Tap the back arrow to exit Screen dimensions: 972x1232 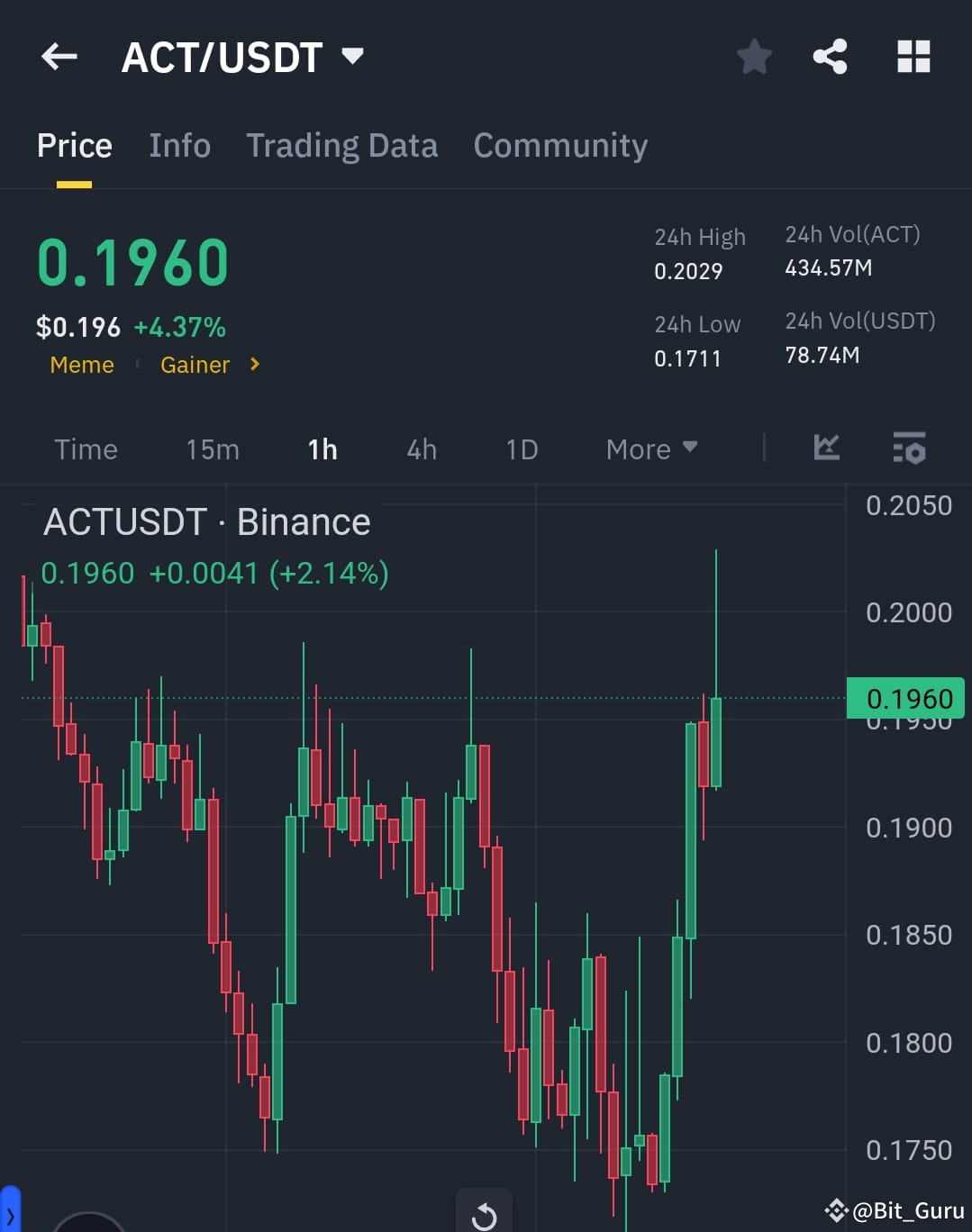(58, 56)
